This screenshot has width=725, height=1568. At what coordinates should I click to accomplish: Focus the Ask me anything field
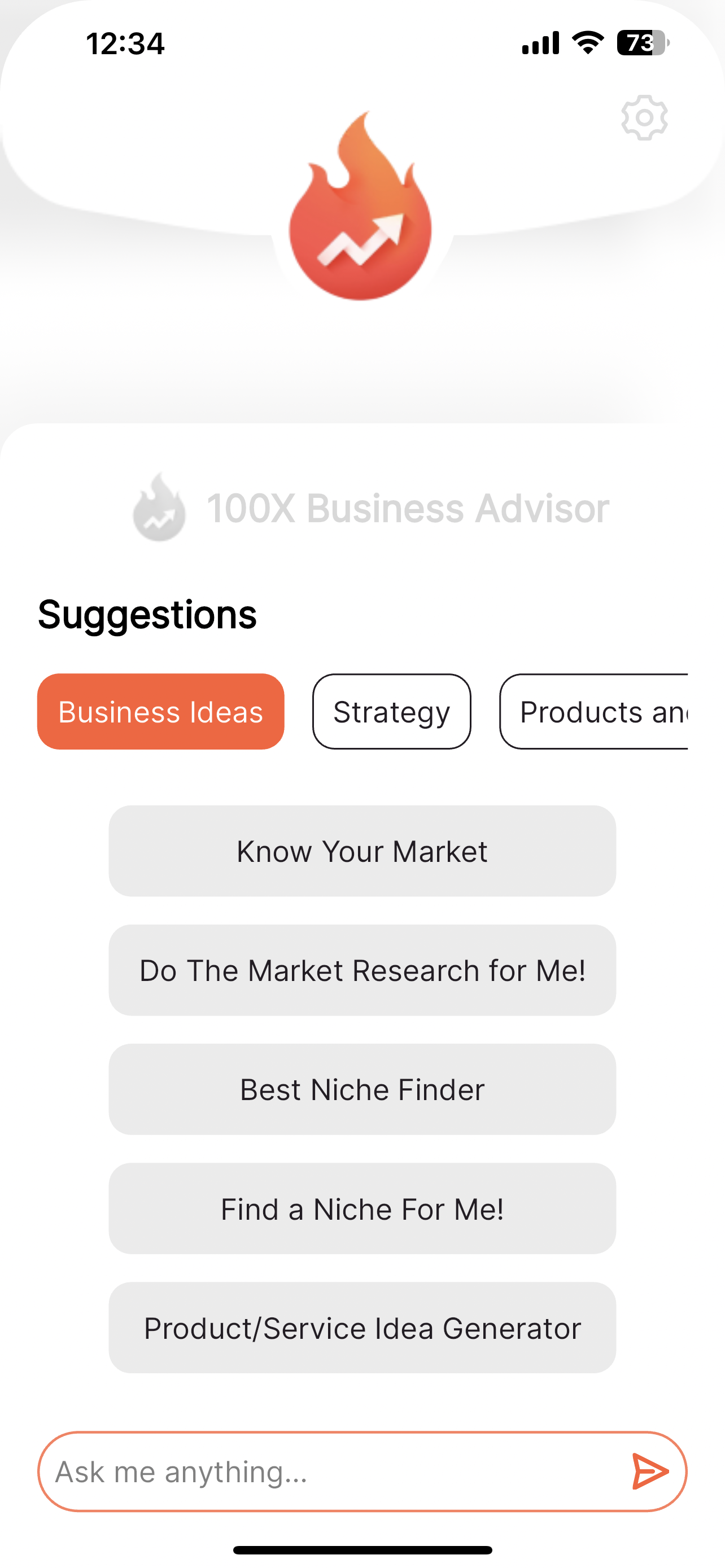coord(329,1471)
